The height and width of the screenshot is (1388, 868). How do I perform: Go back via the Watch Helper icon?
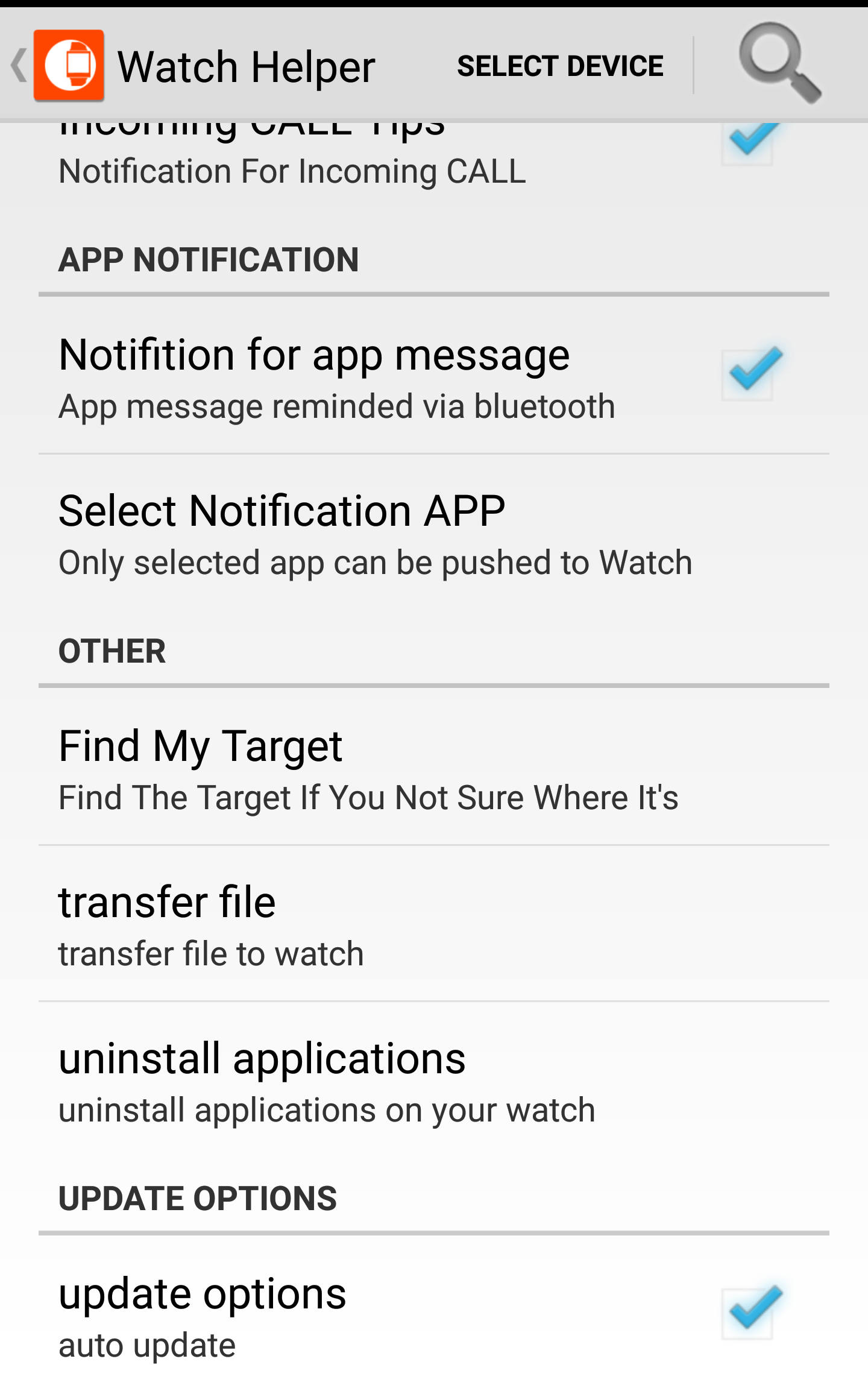point(68,65)
